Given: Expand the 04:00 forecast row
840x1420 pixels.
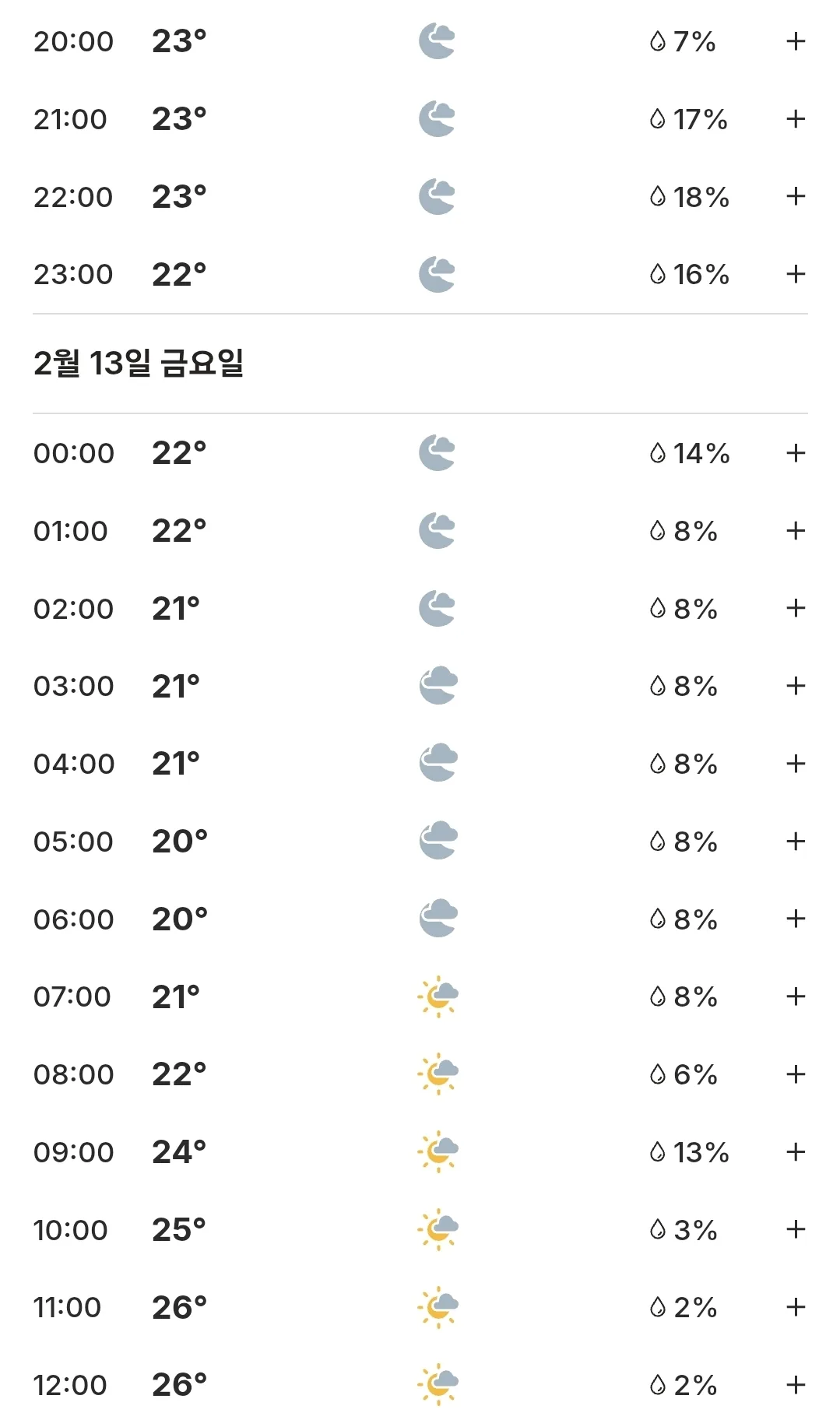Looking at the screenshot, I should (795, 764).
